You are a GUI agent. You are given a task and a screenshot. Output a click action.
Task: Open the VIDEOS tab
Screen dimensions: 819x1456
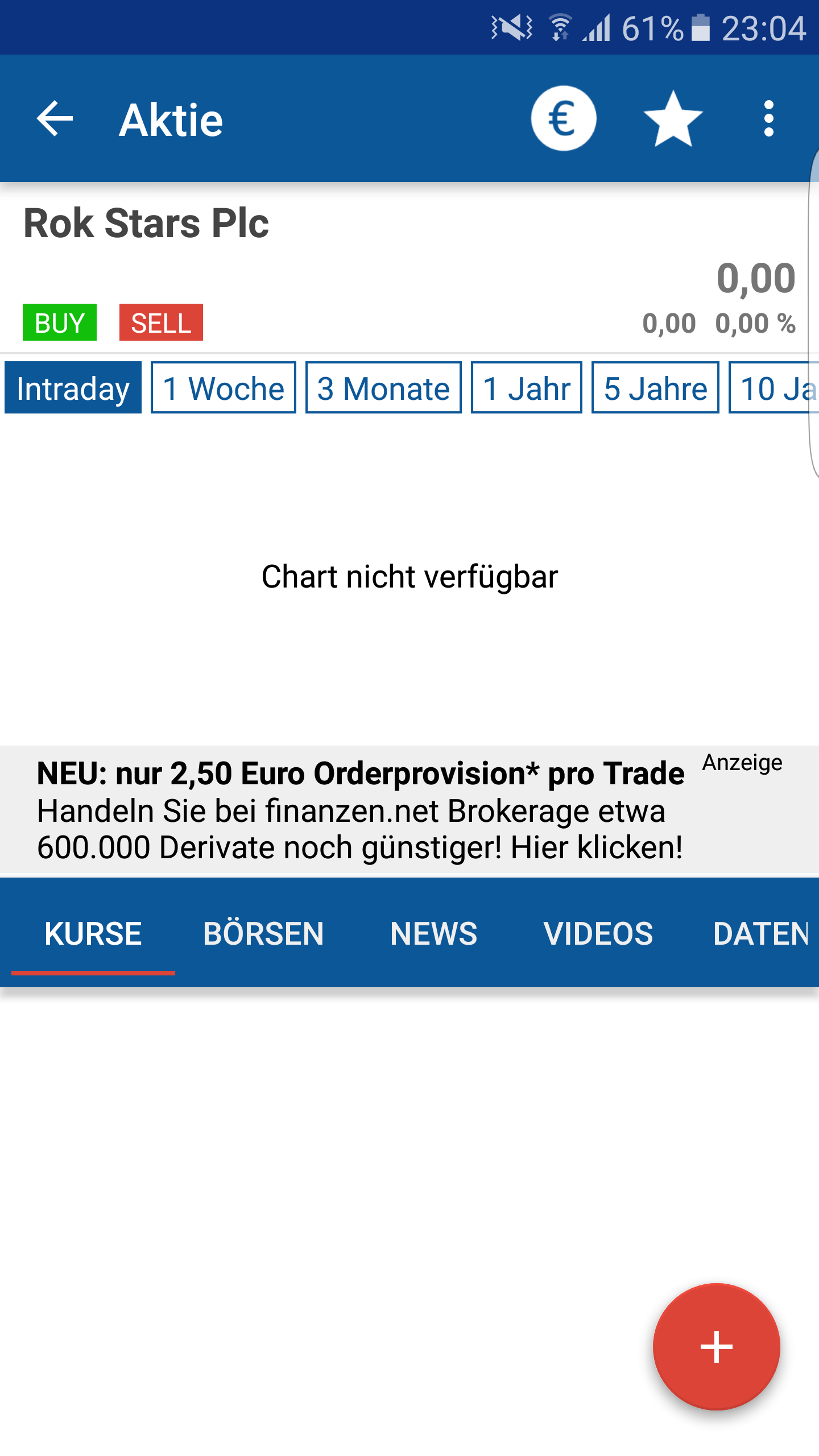pyautogui.click(x=598, y=934)
